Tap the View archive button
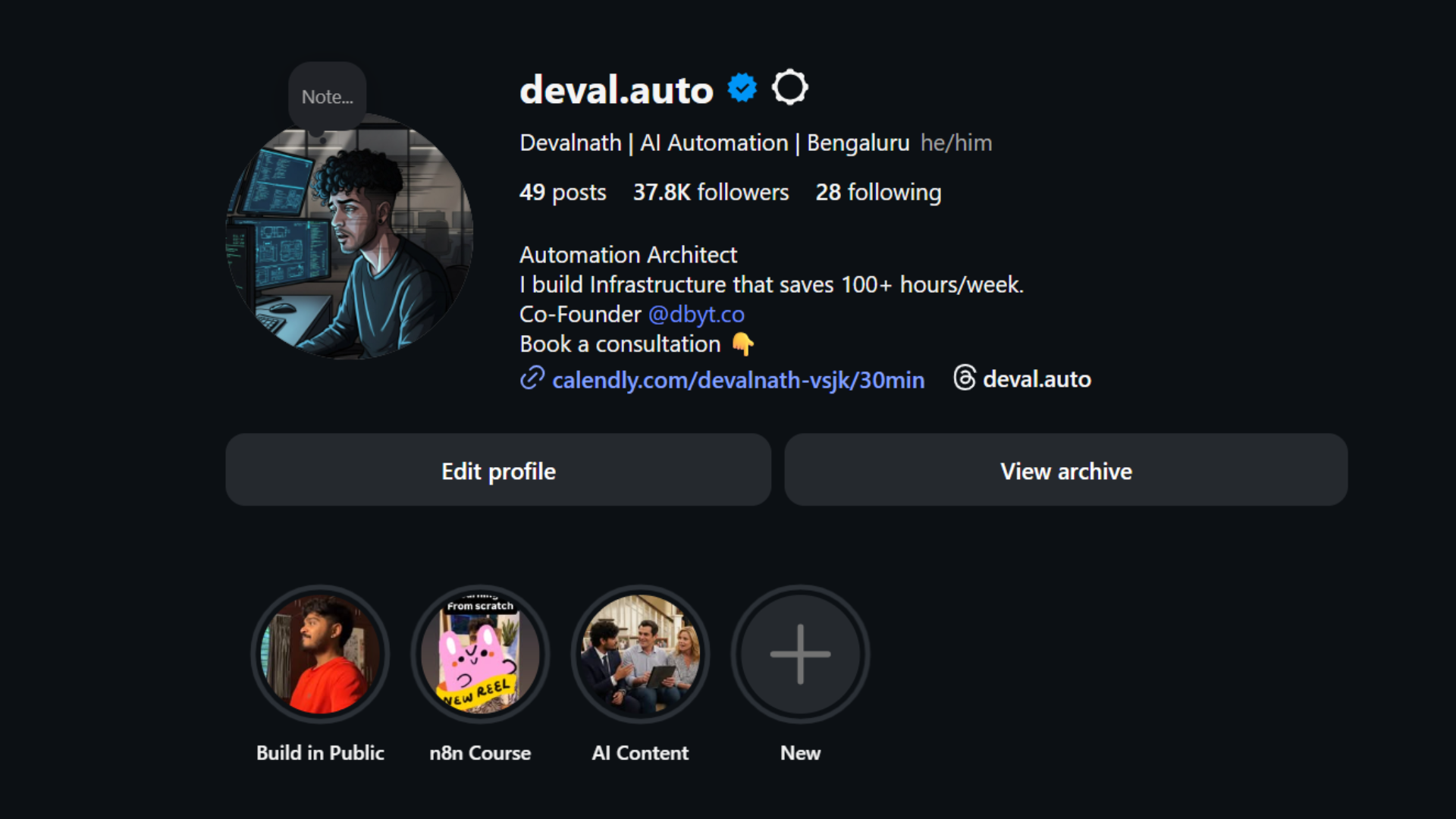Image resolution: width=1456 pixels, height=819 pixels. coord(1065,470)
